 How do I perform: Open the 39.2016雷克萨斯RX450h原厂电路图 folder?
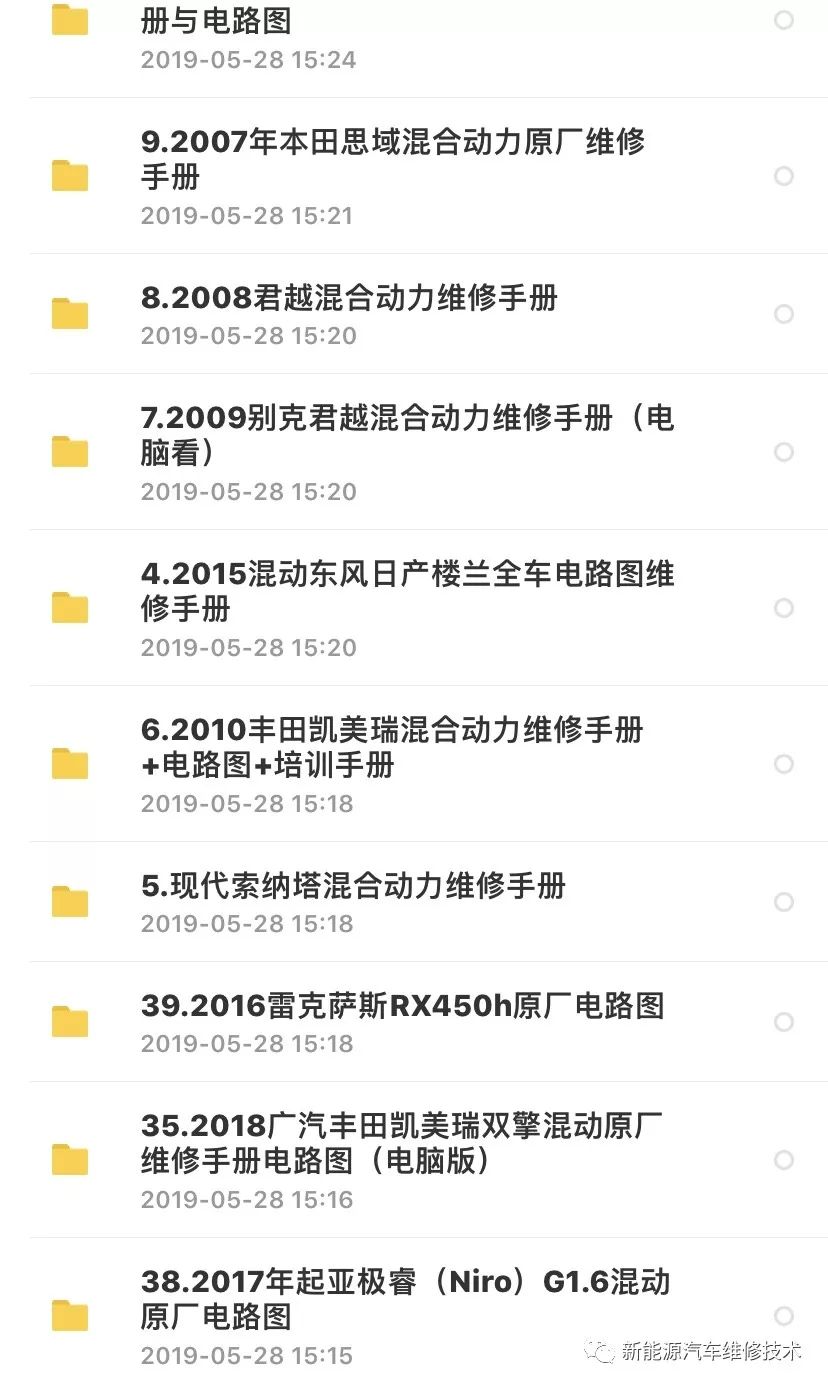(402, 1006)
